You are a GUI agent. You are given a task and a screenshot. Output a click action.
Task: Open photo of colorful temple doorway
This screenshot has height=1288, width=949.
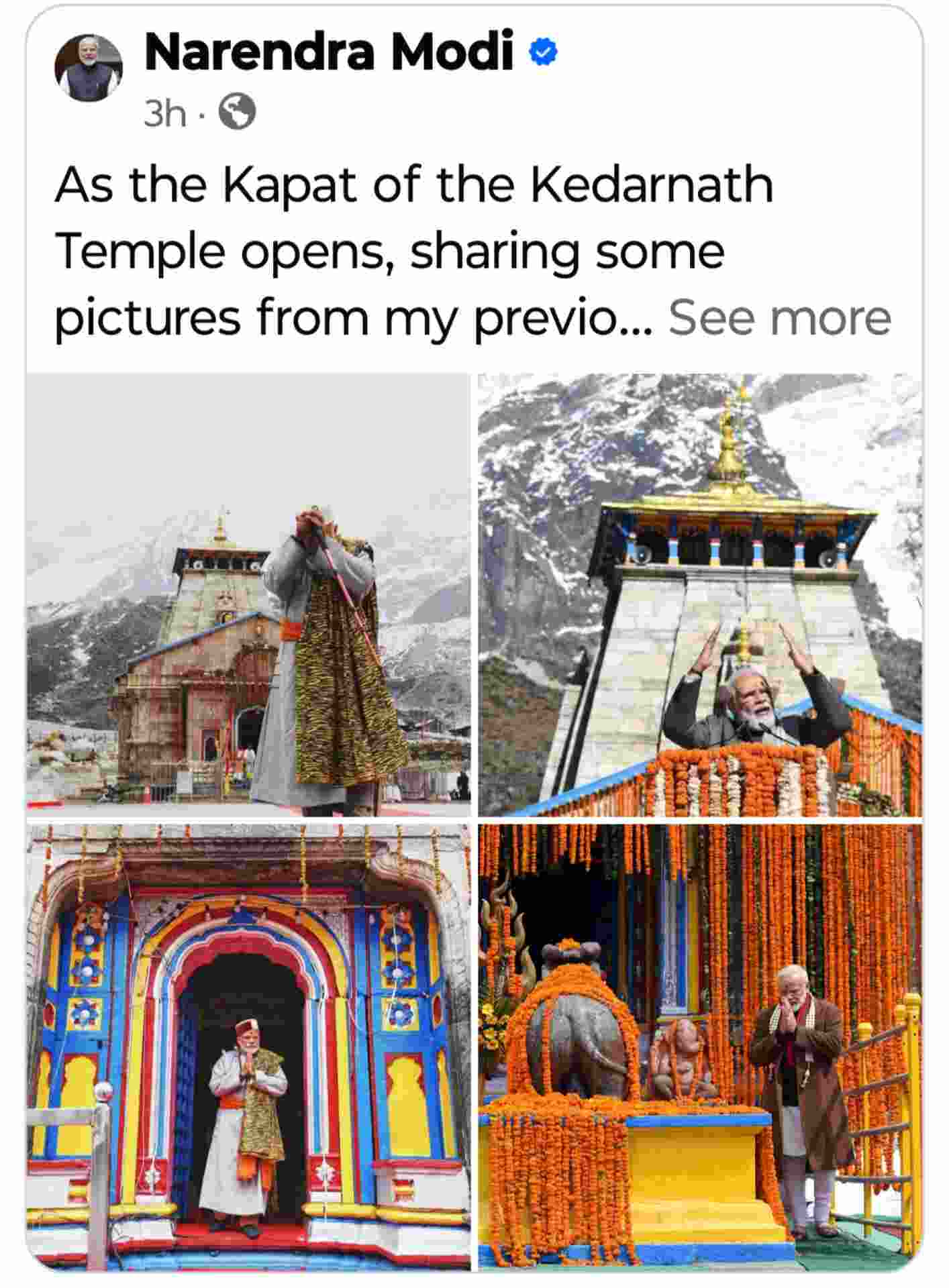click(248, 1046)
